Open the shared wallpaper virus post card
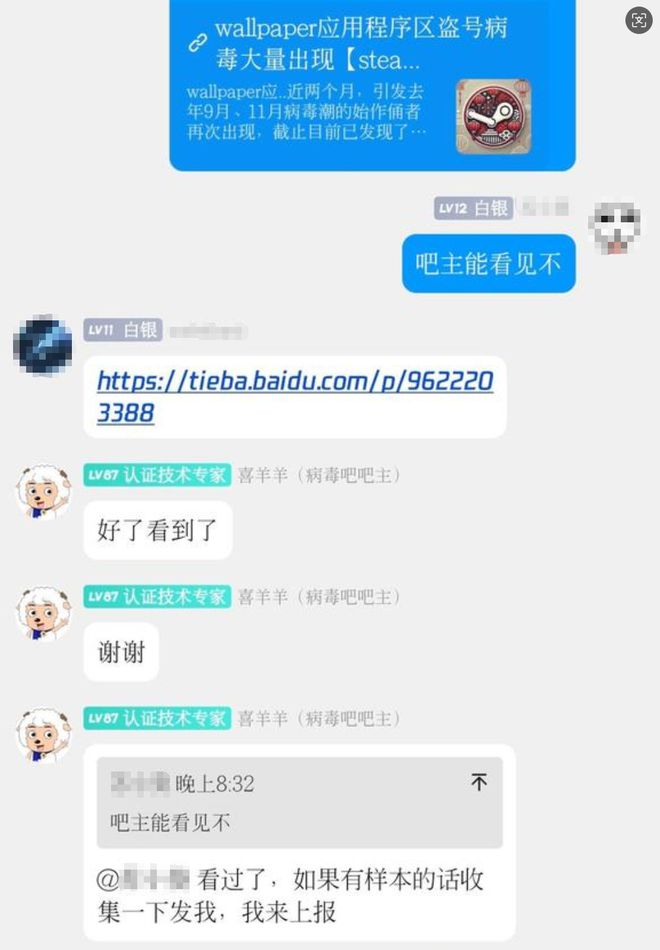660x950 pixels. (372, 85)
